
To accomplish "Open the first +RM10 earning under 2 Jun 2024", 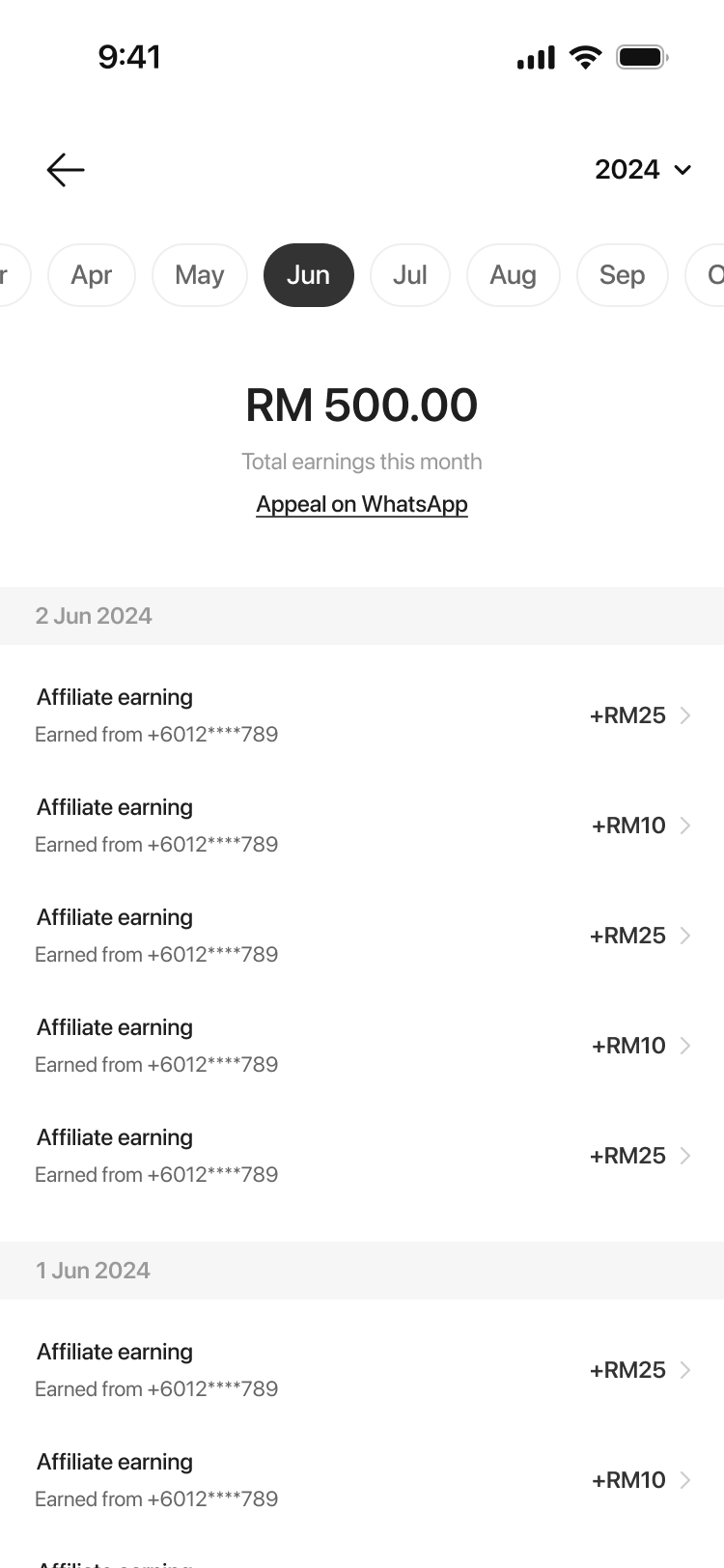I will click(362, 826).
